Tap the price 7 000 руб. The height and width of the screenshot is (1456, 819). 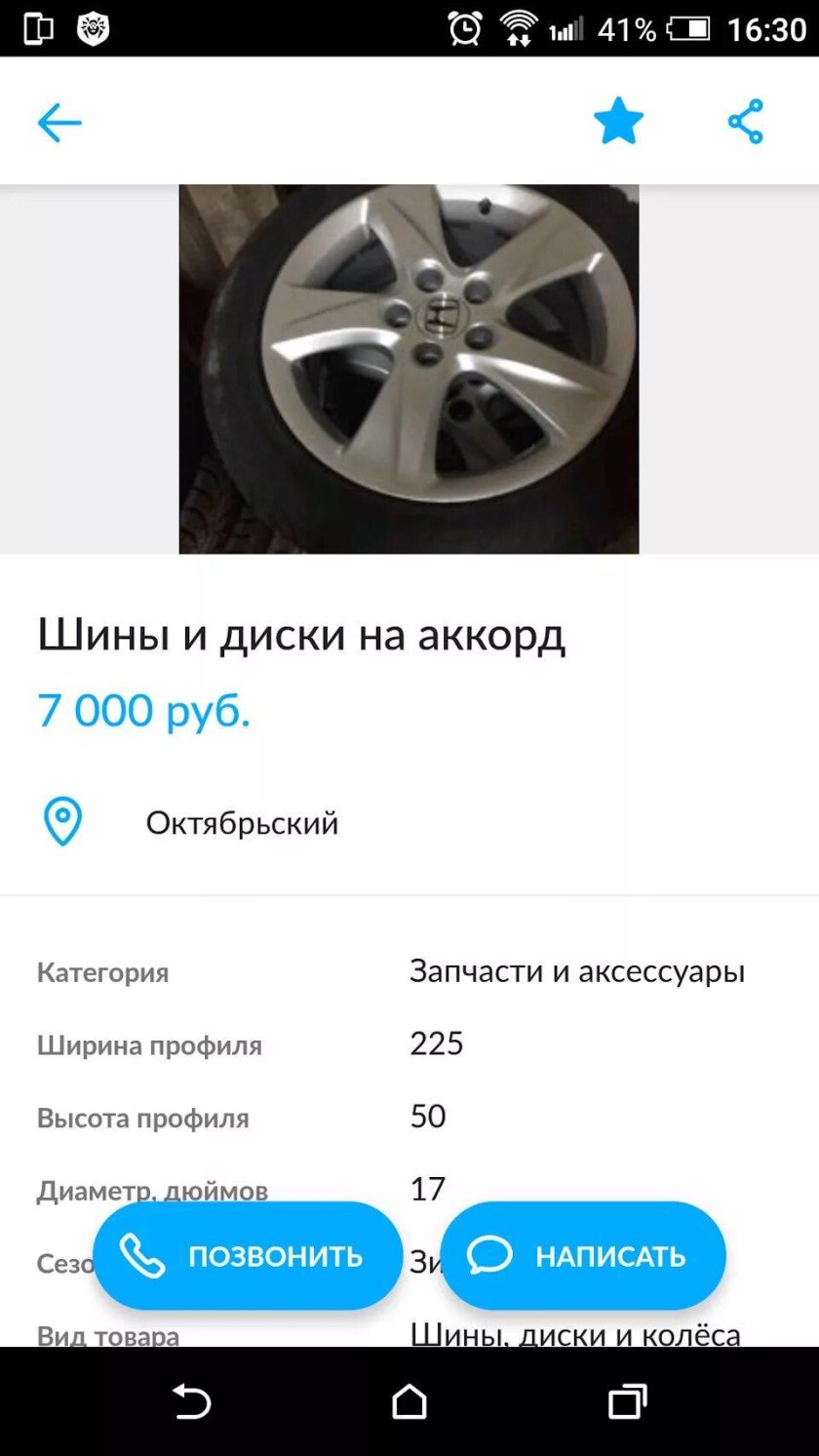142,710
